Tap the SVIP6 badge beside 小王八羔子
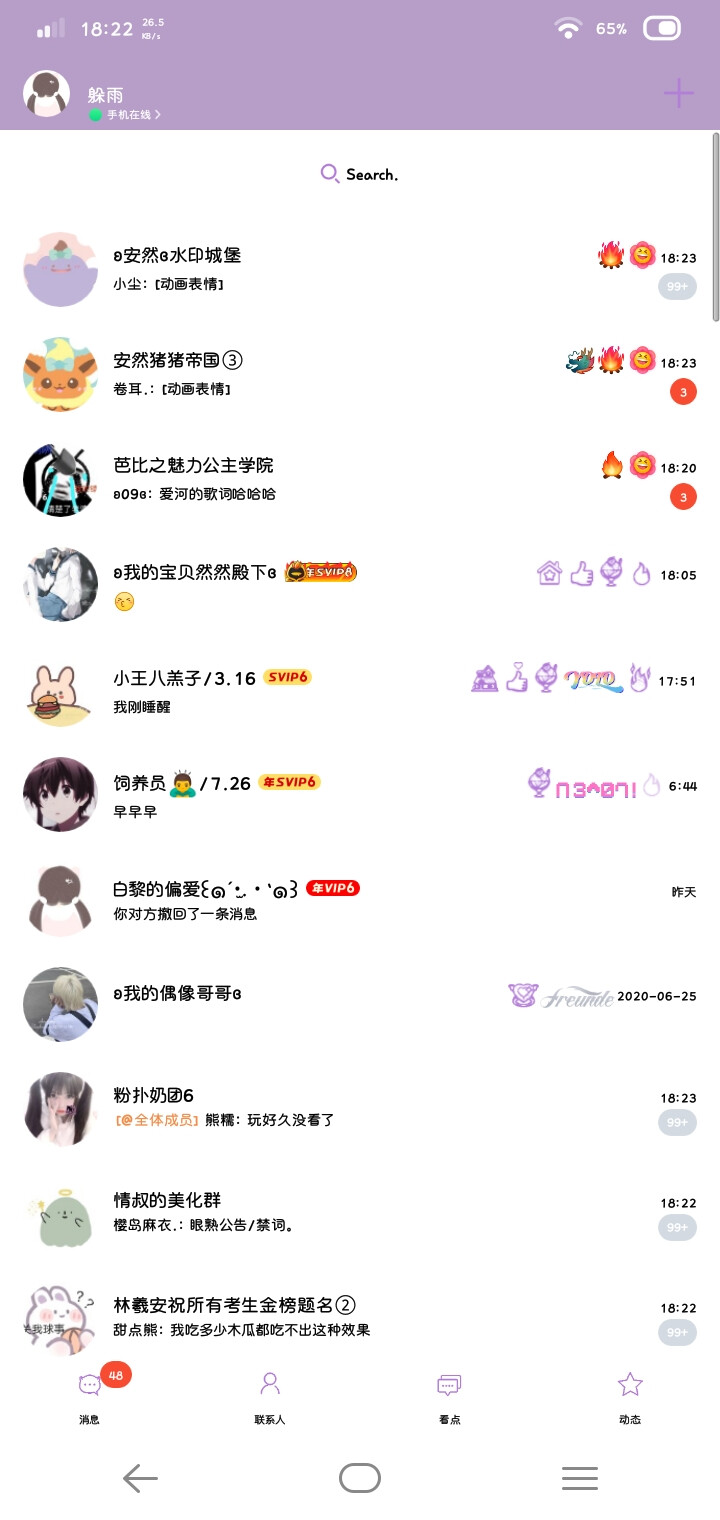Image resolution: width=720 pixels, height=1520 pixels. coord(287,677)
